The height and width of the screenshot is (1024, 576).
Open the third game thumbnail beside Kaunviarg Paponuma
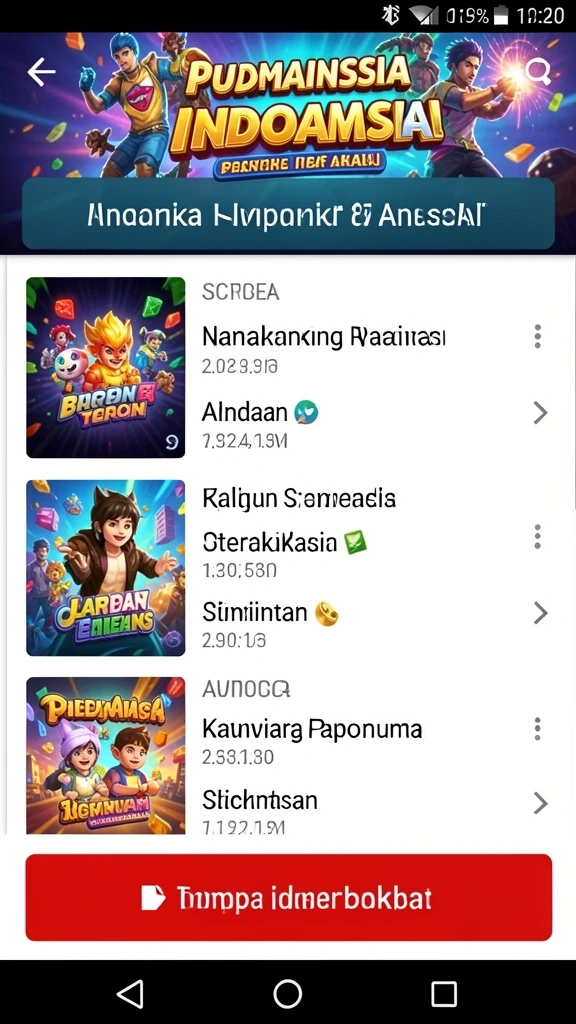[x=106, y=756]
